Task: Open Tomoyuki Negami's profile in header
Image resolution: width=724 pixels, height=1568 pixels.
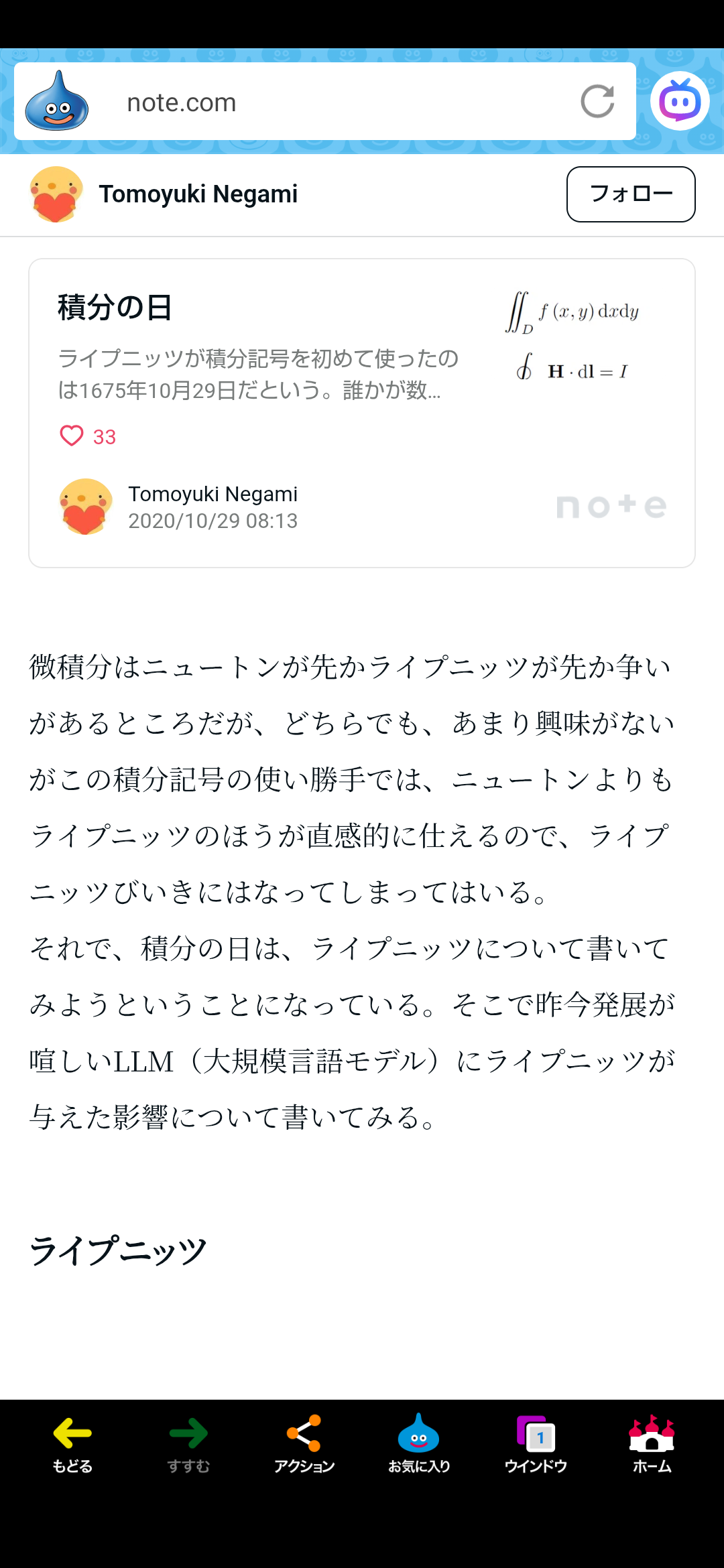Action: click(x=198, y=194)
